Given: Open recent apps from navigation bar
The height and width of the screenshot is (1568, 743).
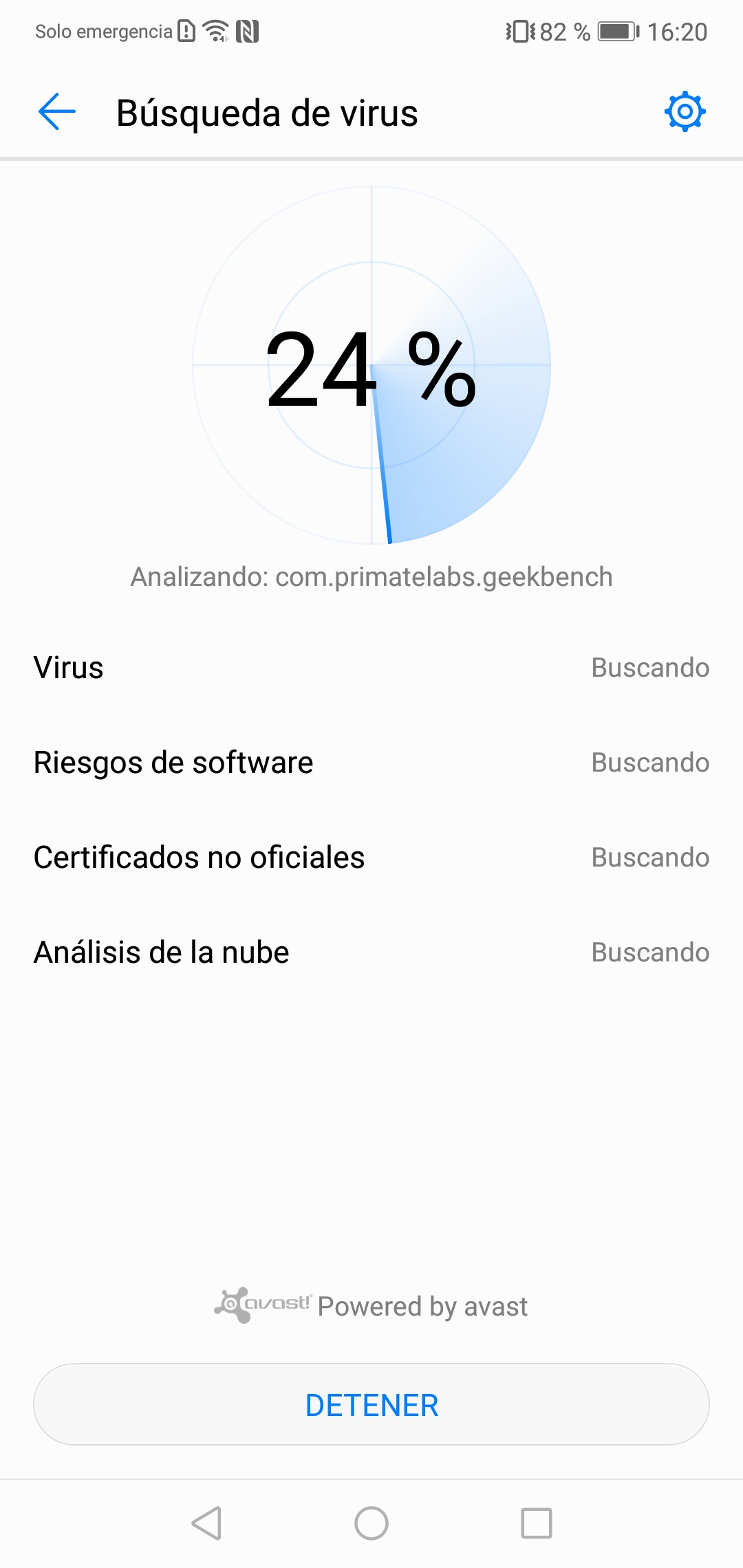Looking at the screenshot, I should [537, 1523].
